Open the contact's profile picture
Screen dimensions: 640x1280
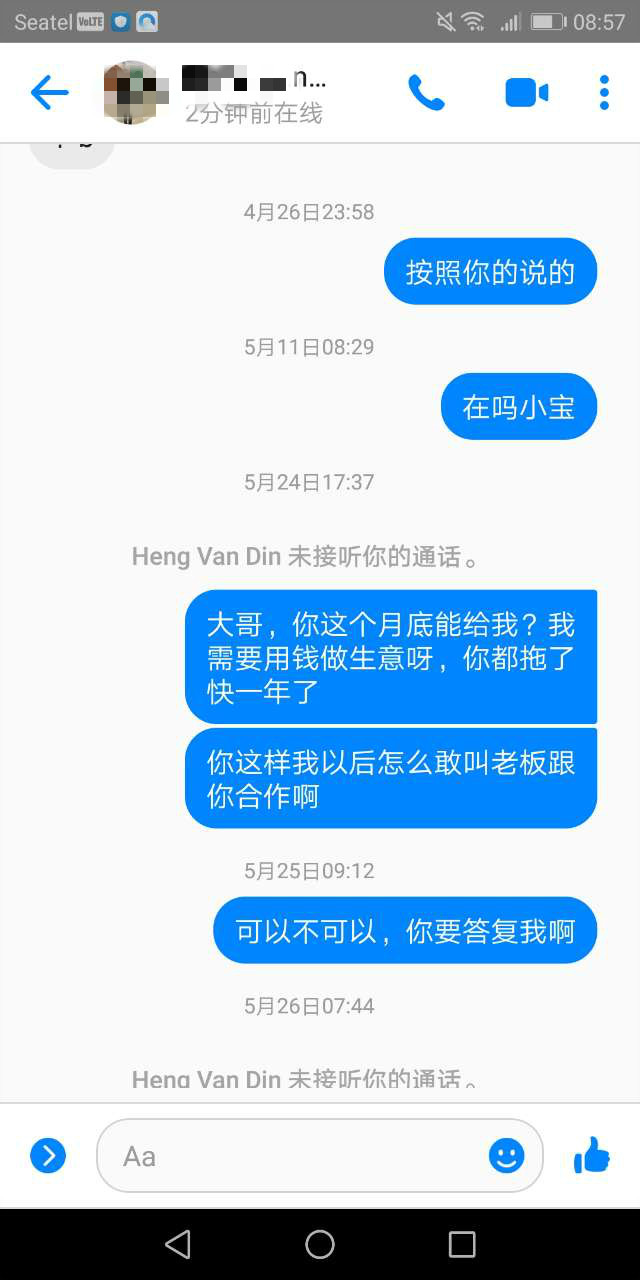point(131,93)
